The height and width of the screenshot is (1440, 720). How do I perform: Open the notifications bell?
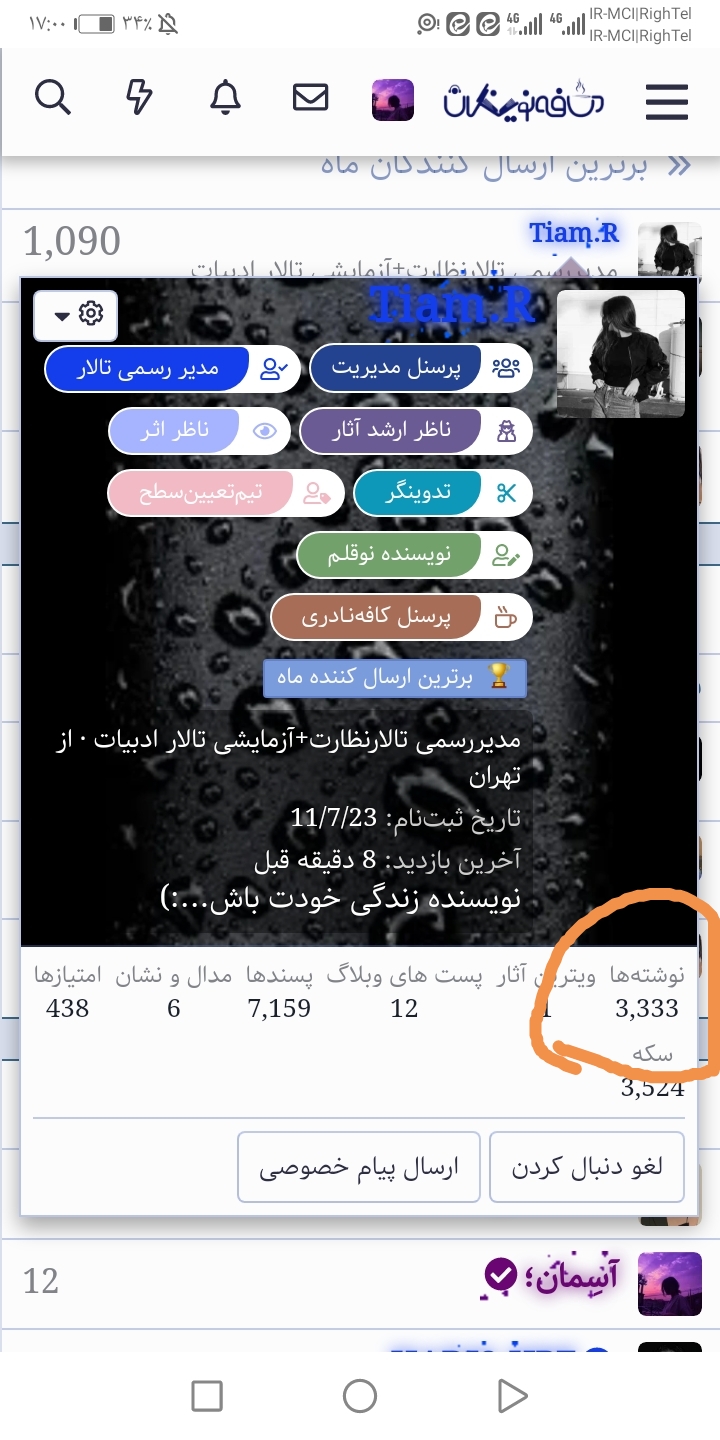(x=226, y=98)
